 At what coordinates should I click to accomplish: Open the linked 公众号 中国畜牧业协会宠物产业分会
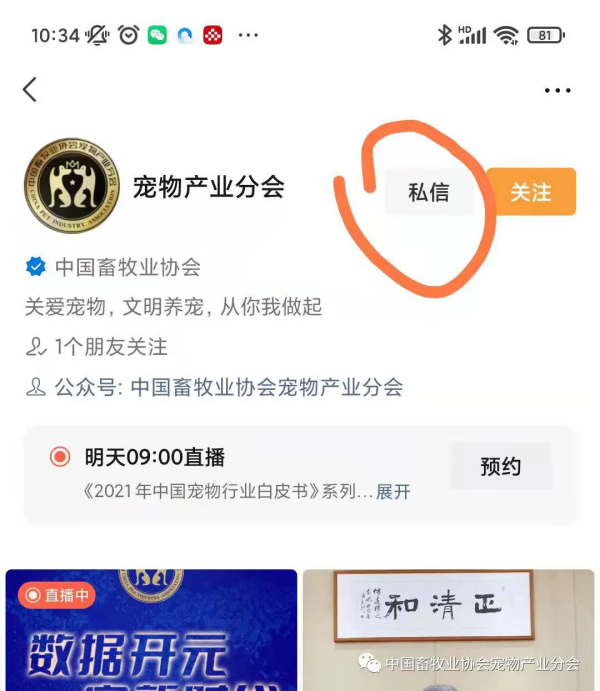pos(266,387)
